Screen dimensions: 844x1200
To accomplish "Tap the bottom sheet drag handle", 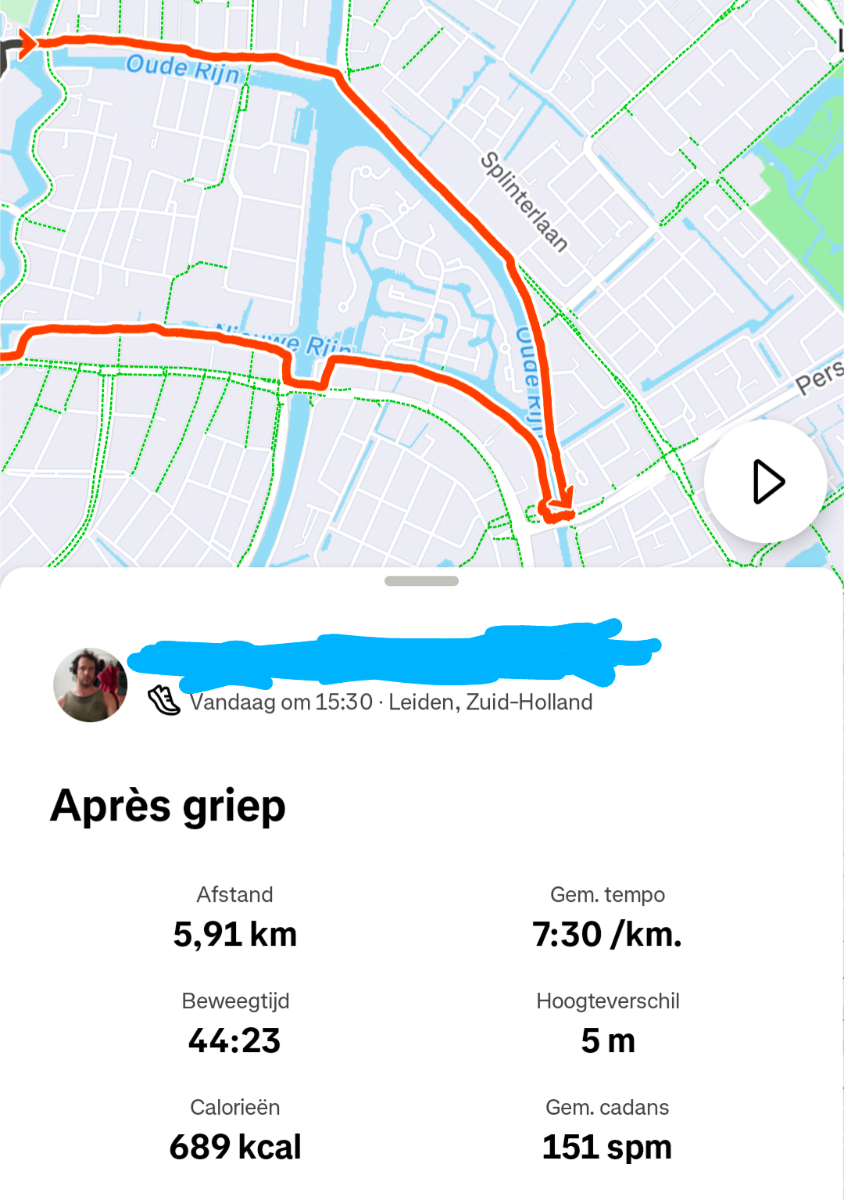I will point(421,581).
